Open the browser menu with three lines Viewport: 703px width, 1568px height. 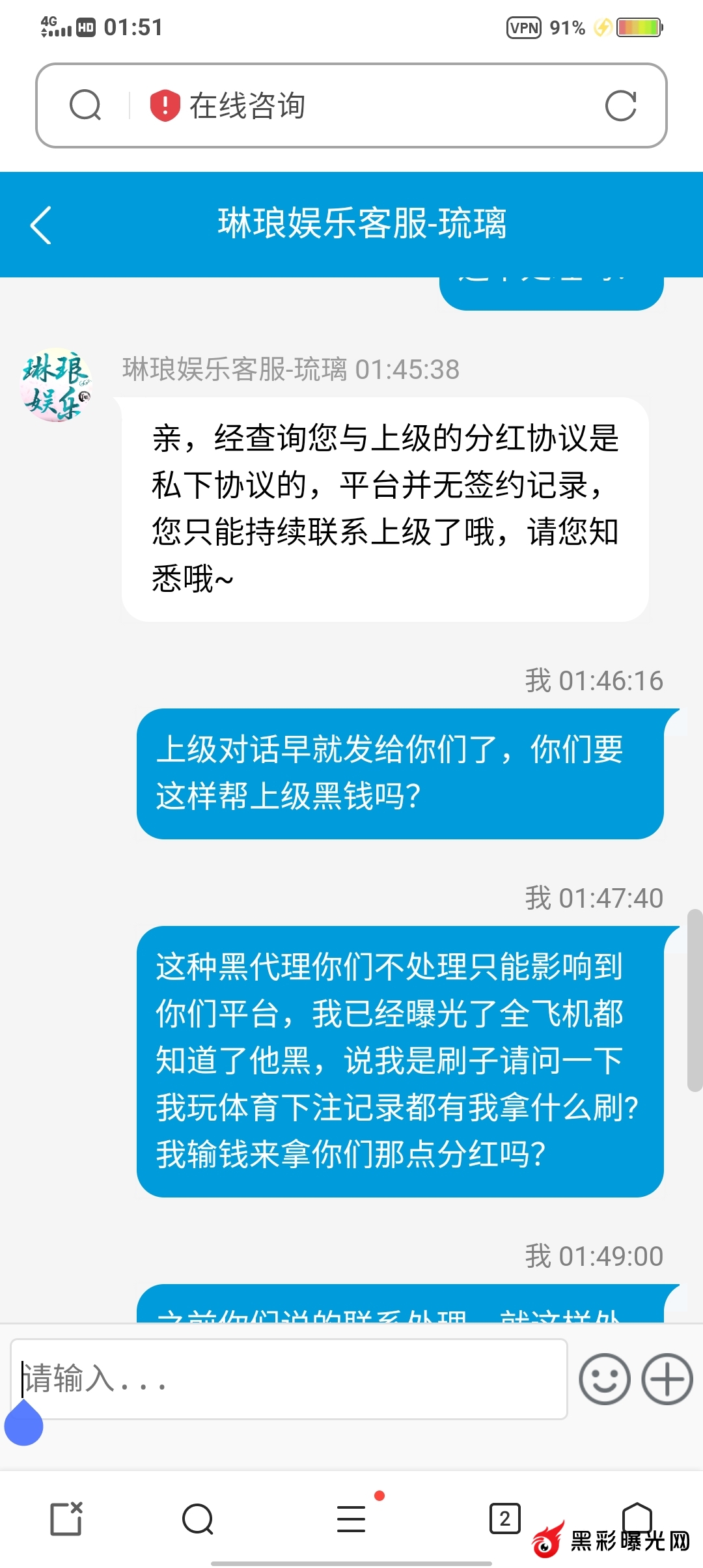click(351, 1519)
